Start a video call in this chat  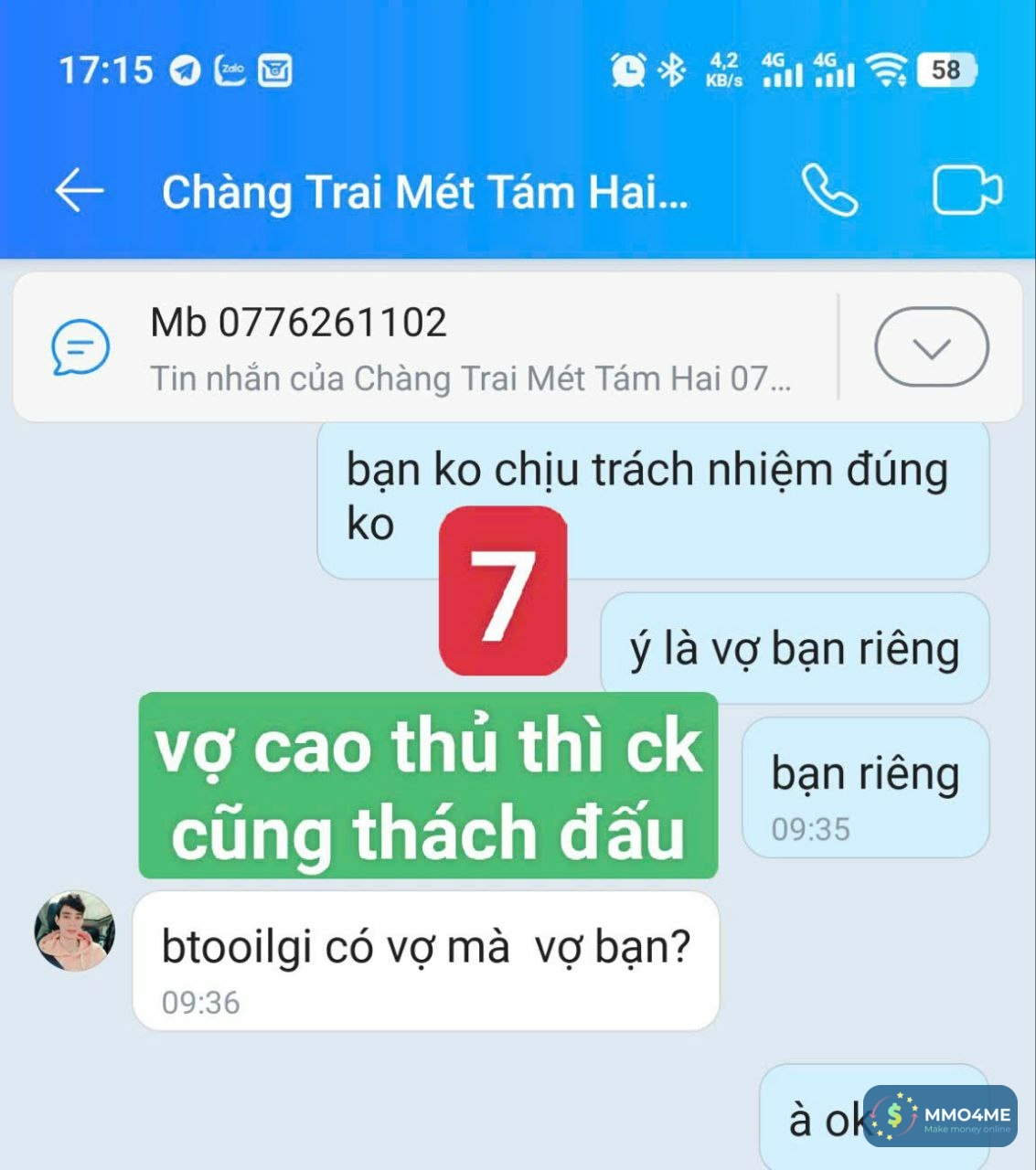967,191
